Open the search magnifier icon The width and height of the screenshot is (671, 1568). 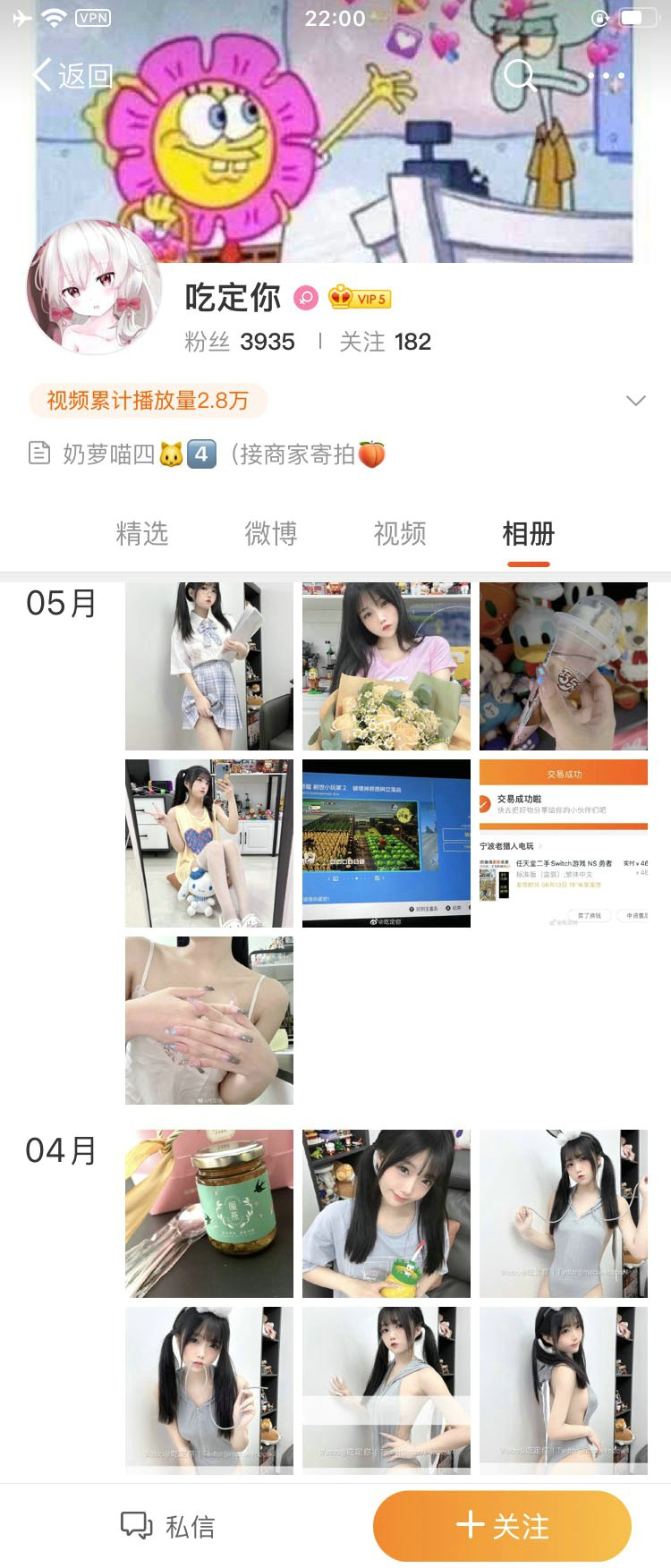519,76
